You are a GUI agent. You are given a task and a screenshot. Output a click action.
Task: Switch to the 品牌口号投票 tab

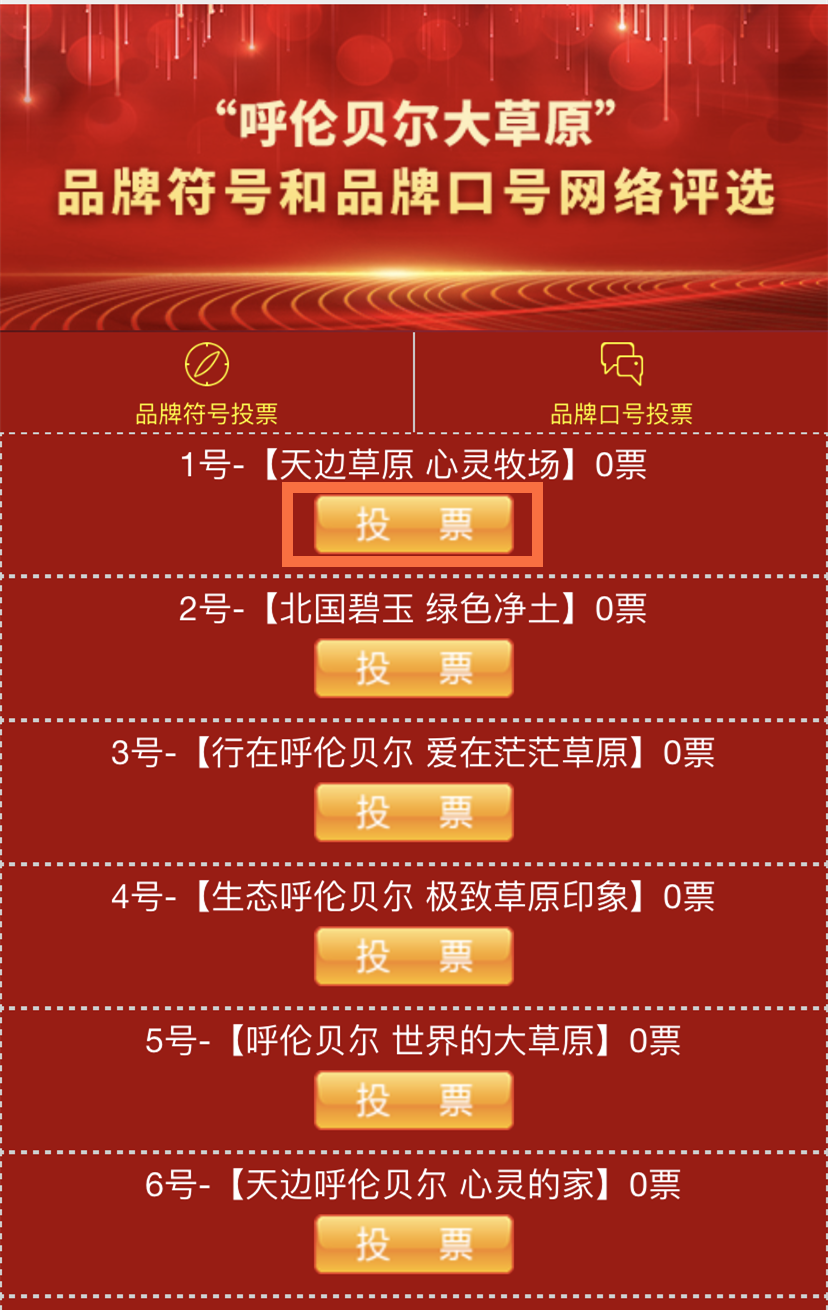point(621,385)
